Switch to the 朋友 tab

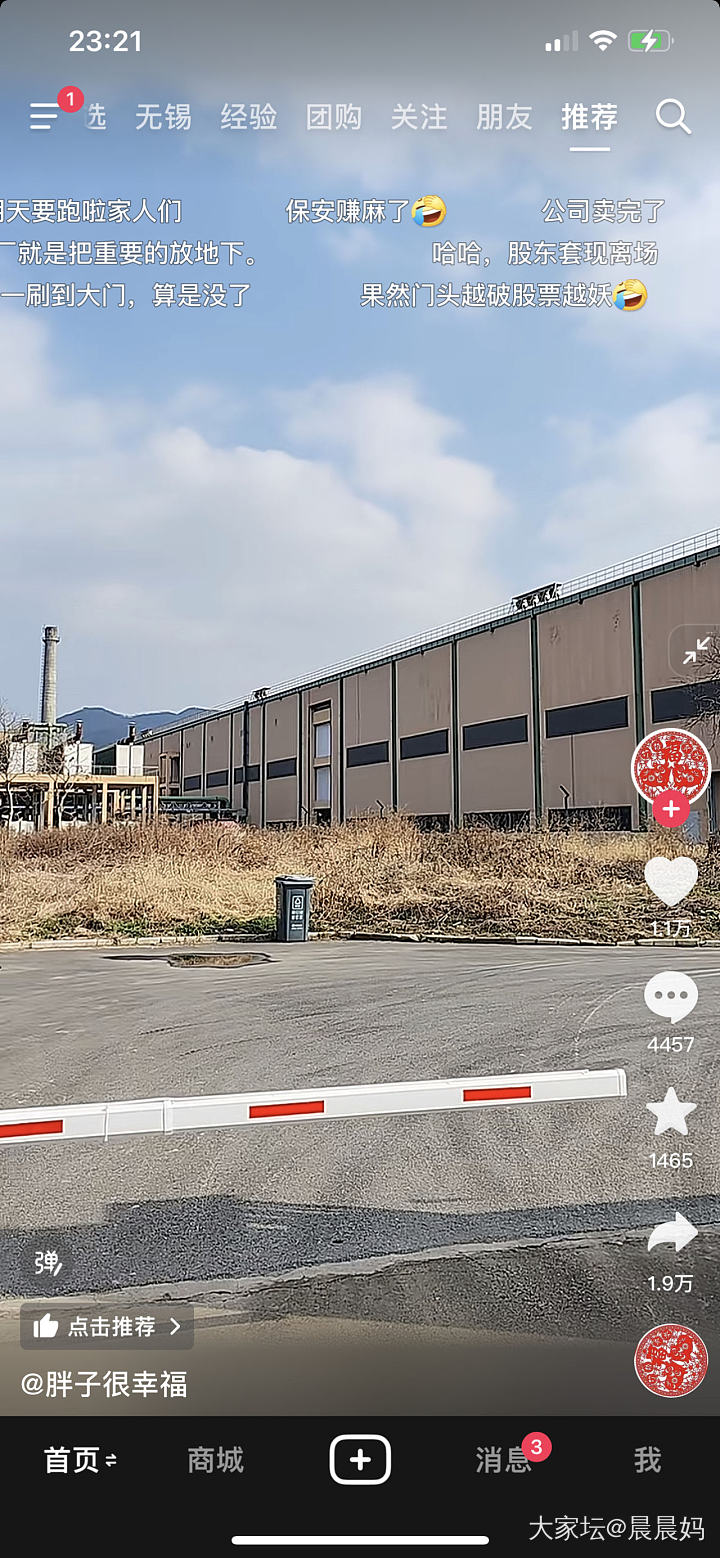pyautogui.click(x=504, y=117)
